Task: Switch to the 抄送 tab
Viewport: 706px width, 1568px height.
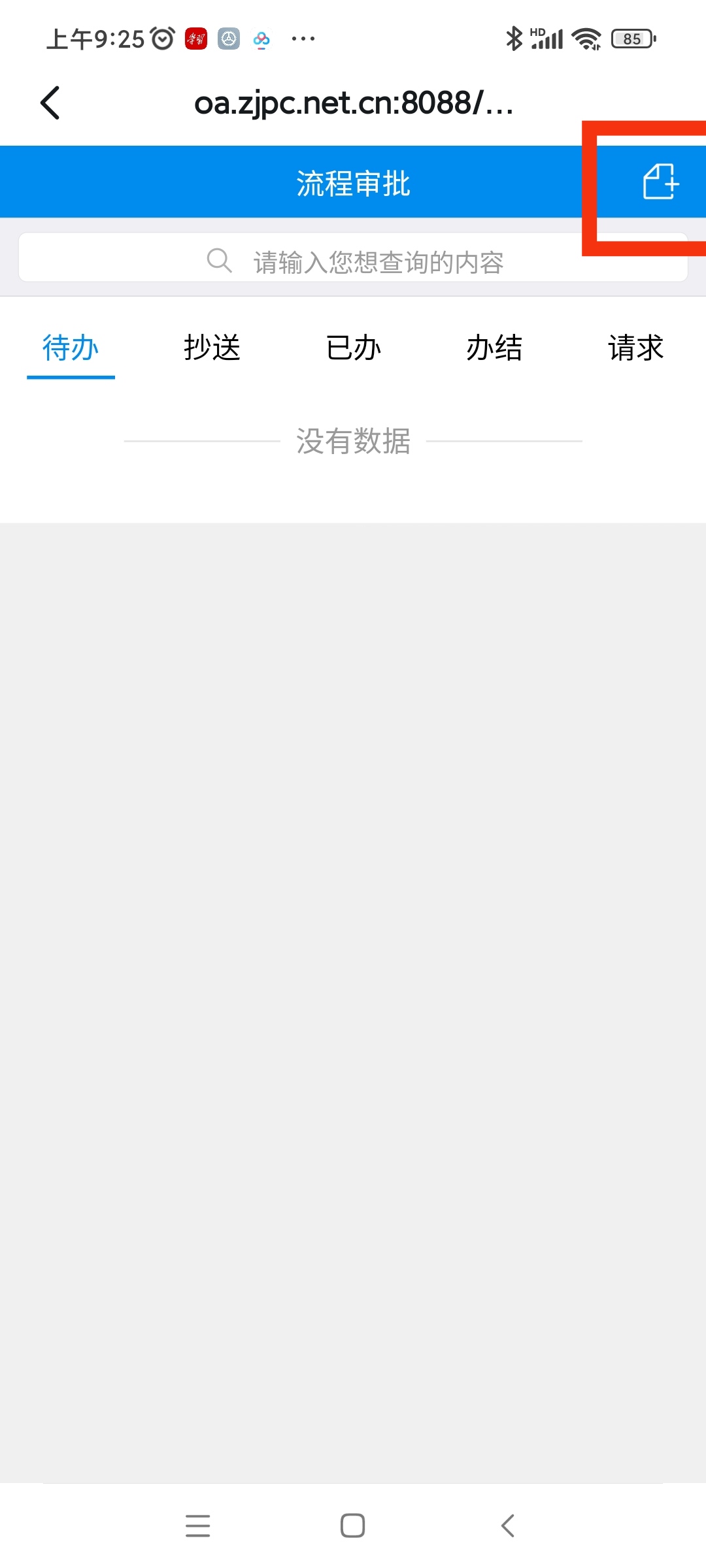Action: [212, 348]
